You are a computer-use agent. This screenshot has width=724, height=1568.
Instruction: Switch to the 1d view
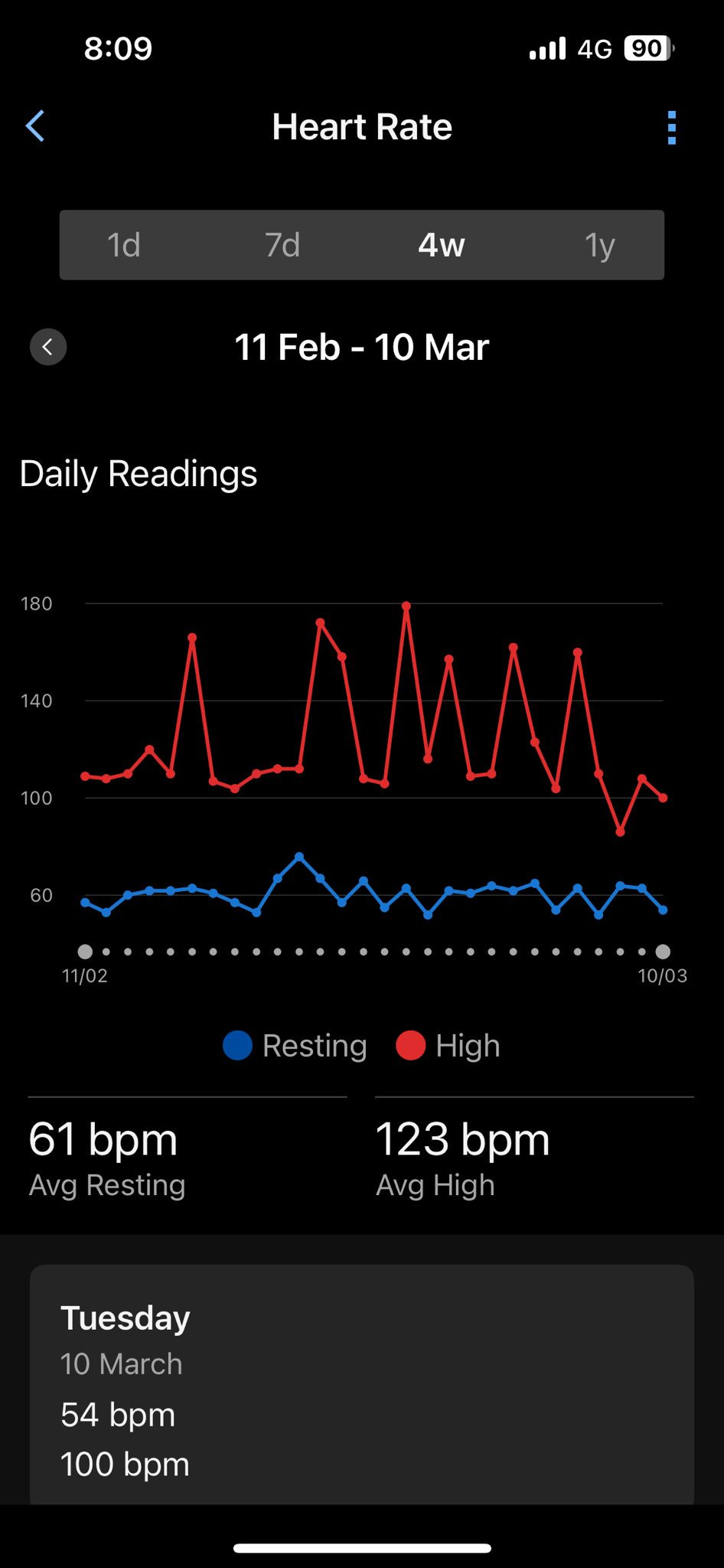point(123,245)
